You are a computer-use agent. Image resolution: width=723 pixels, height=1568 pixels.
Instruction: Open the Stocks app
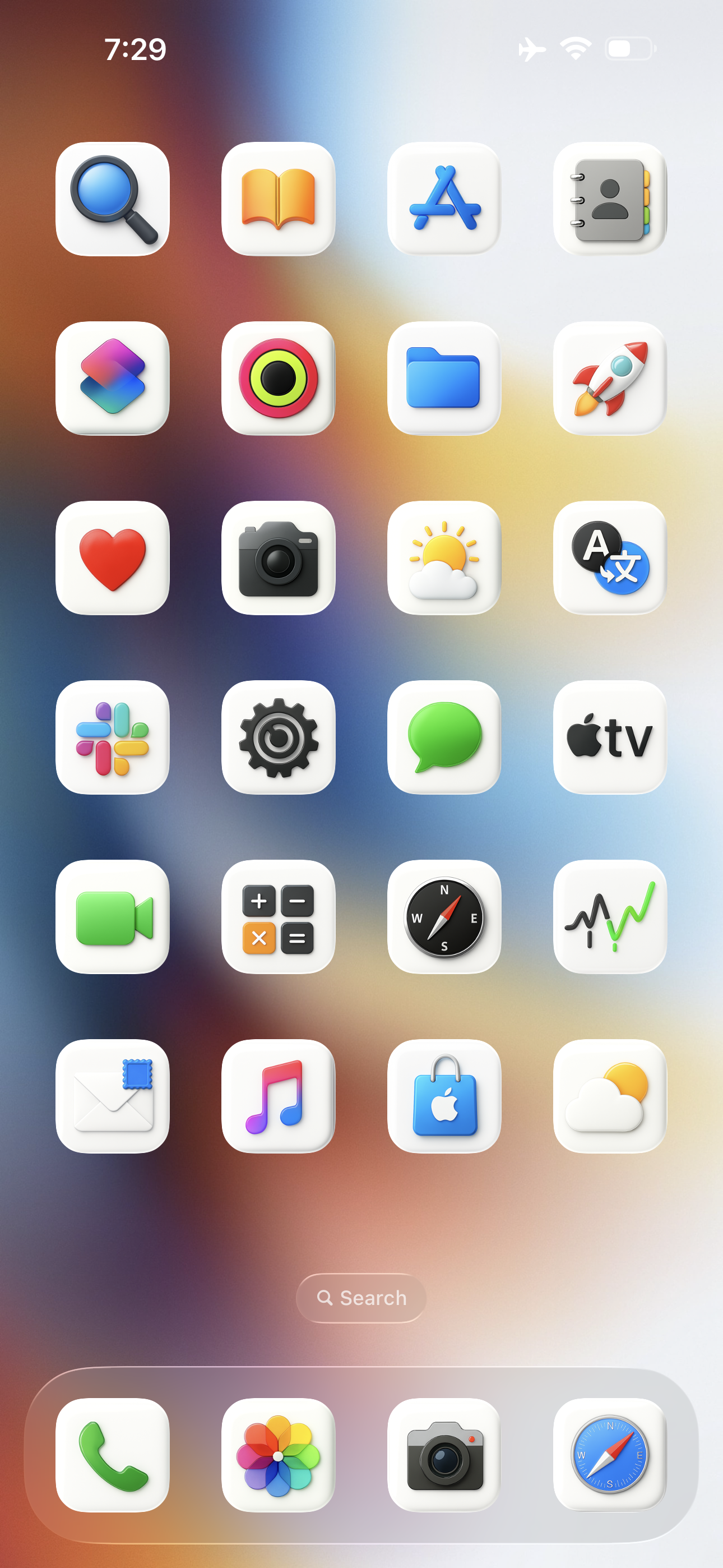[x=610, y=917]
